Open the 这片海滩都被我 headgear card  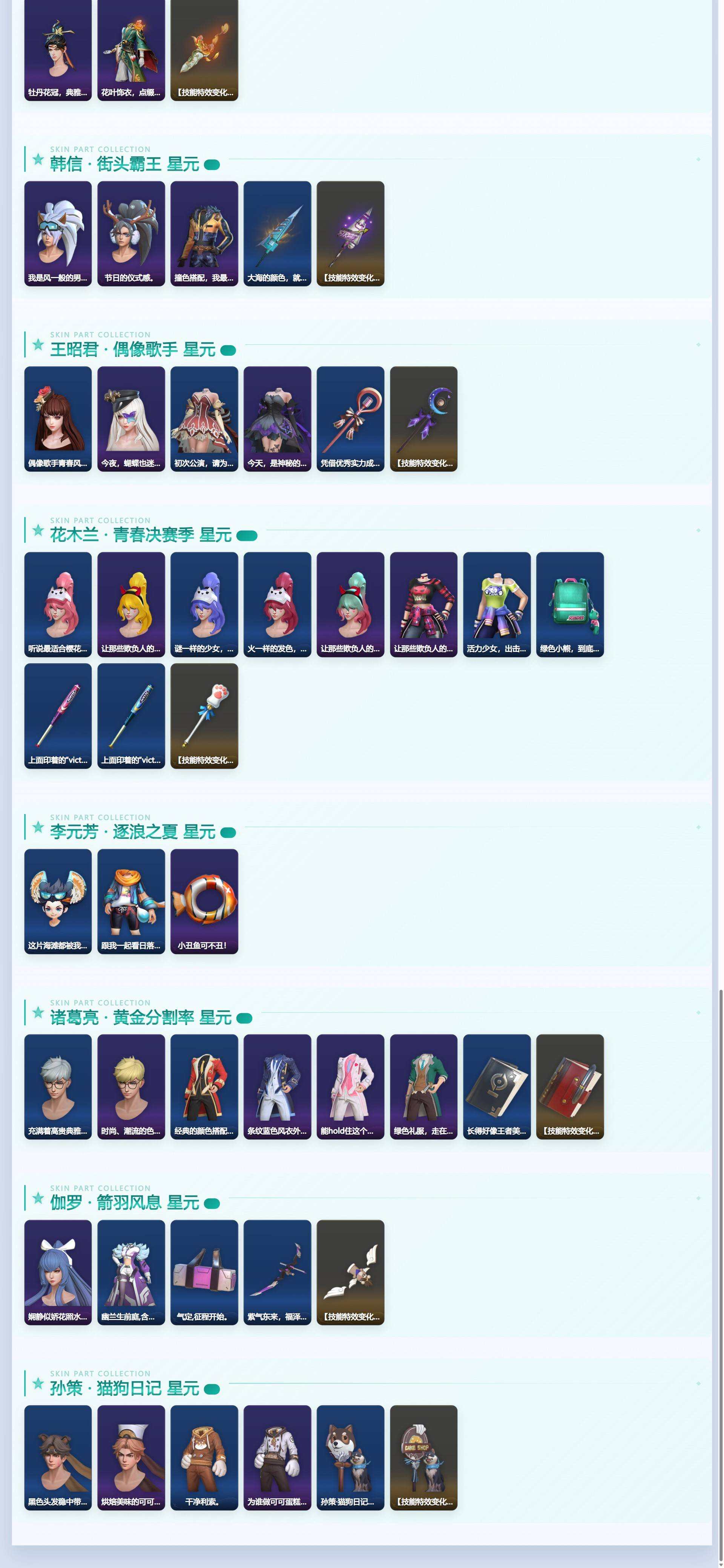58,901
